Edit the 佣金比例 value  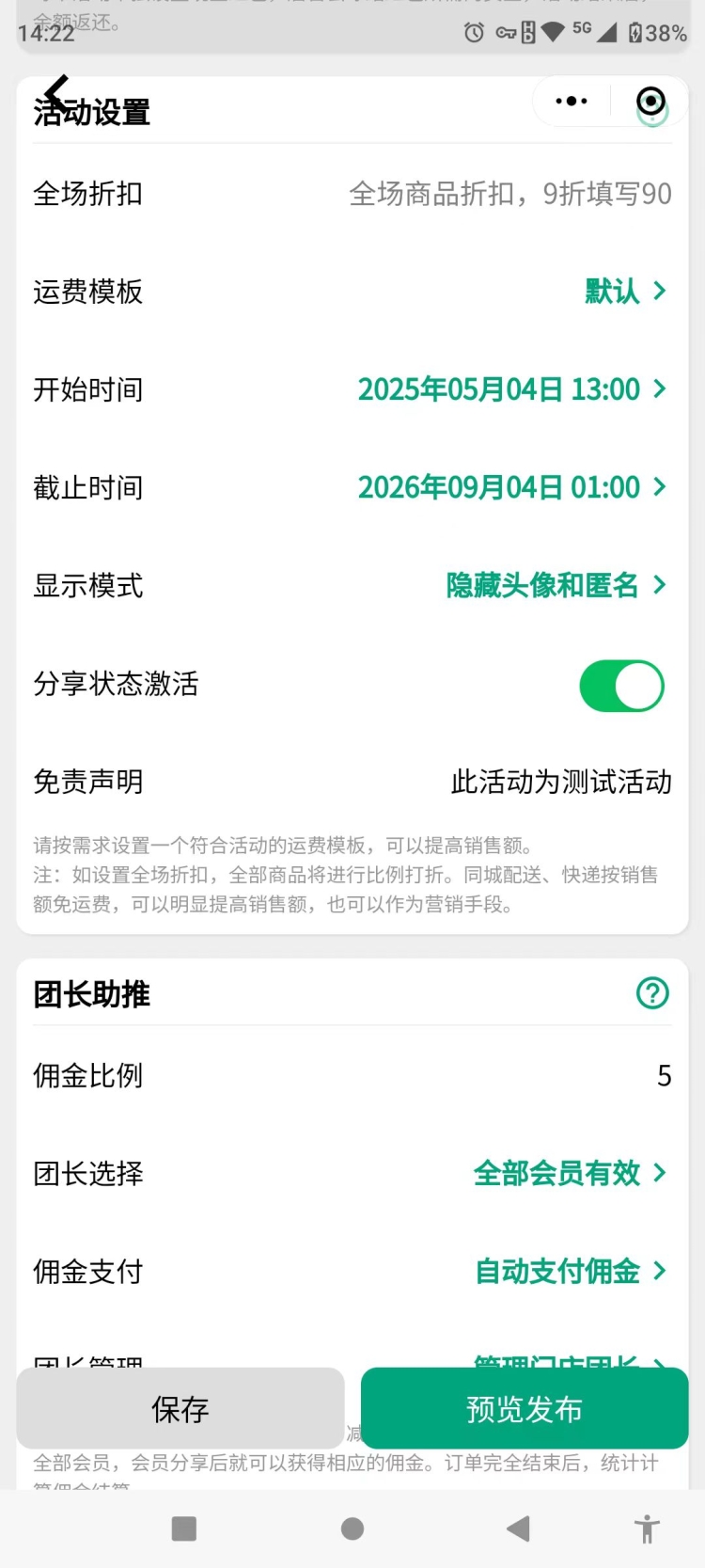pos(663,1075)
